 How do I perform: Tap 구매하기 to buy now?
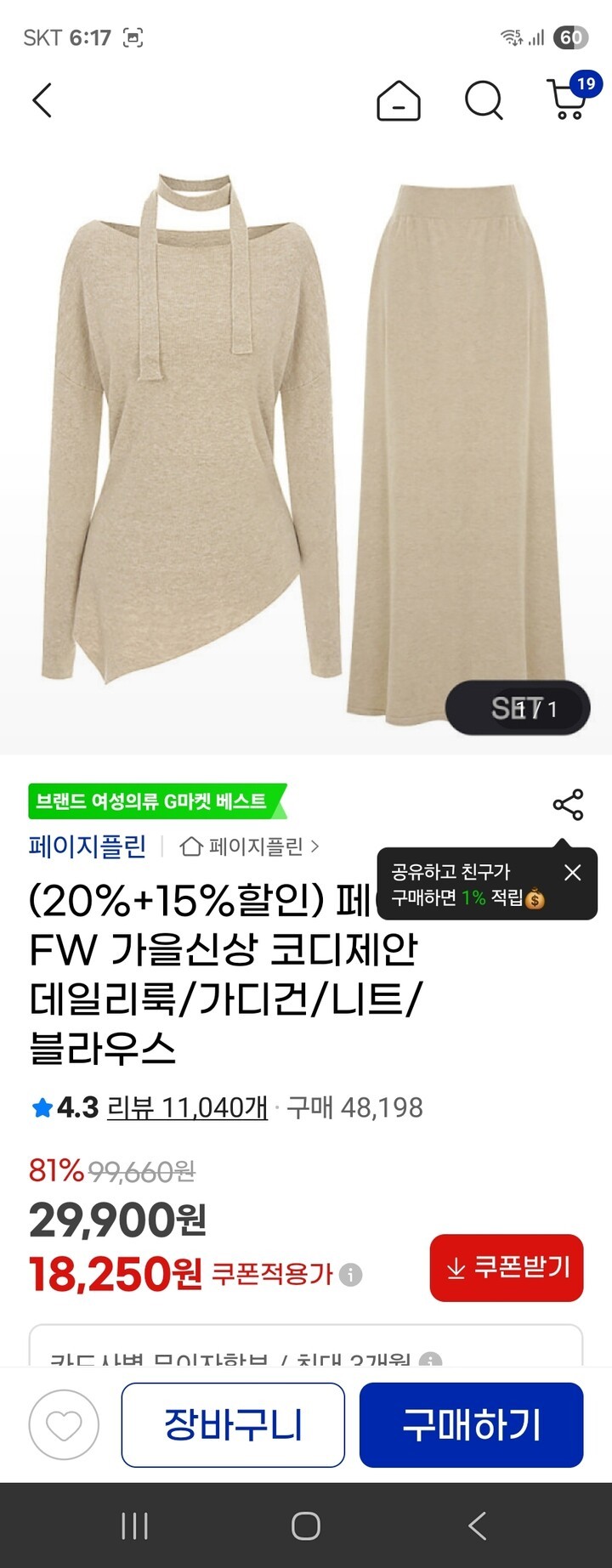[x=471, y=1425]
